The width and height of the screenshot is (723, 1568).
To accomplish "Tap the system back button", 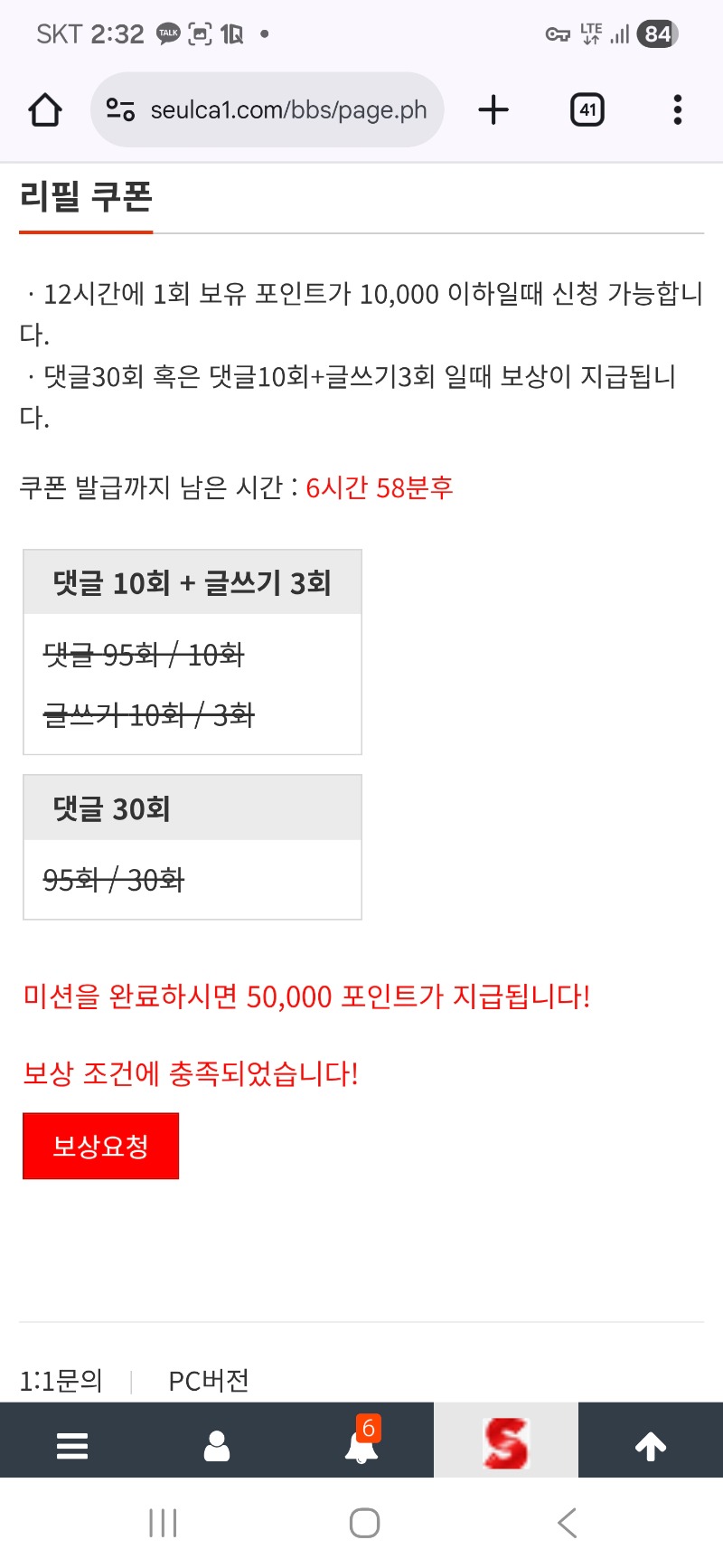I will click(567, 1523).
